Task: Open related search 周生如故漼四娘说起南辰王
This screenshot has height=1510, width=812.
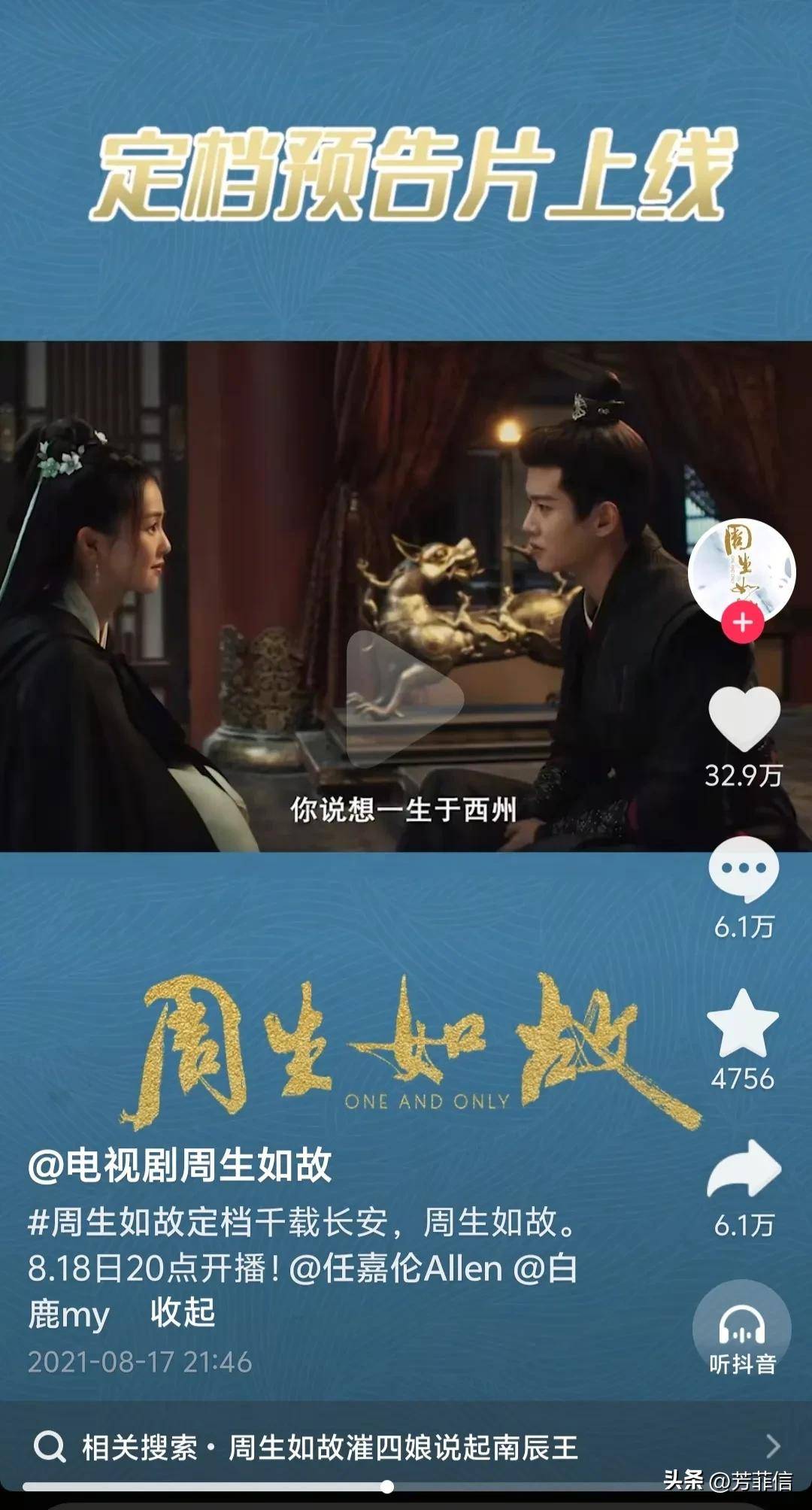Action: (403, 1446)
